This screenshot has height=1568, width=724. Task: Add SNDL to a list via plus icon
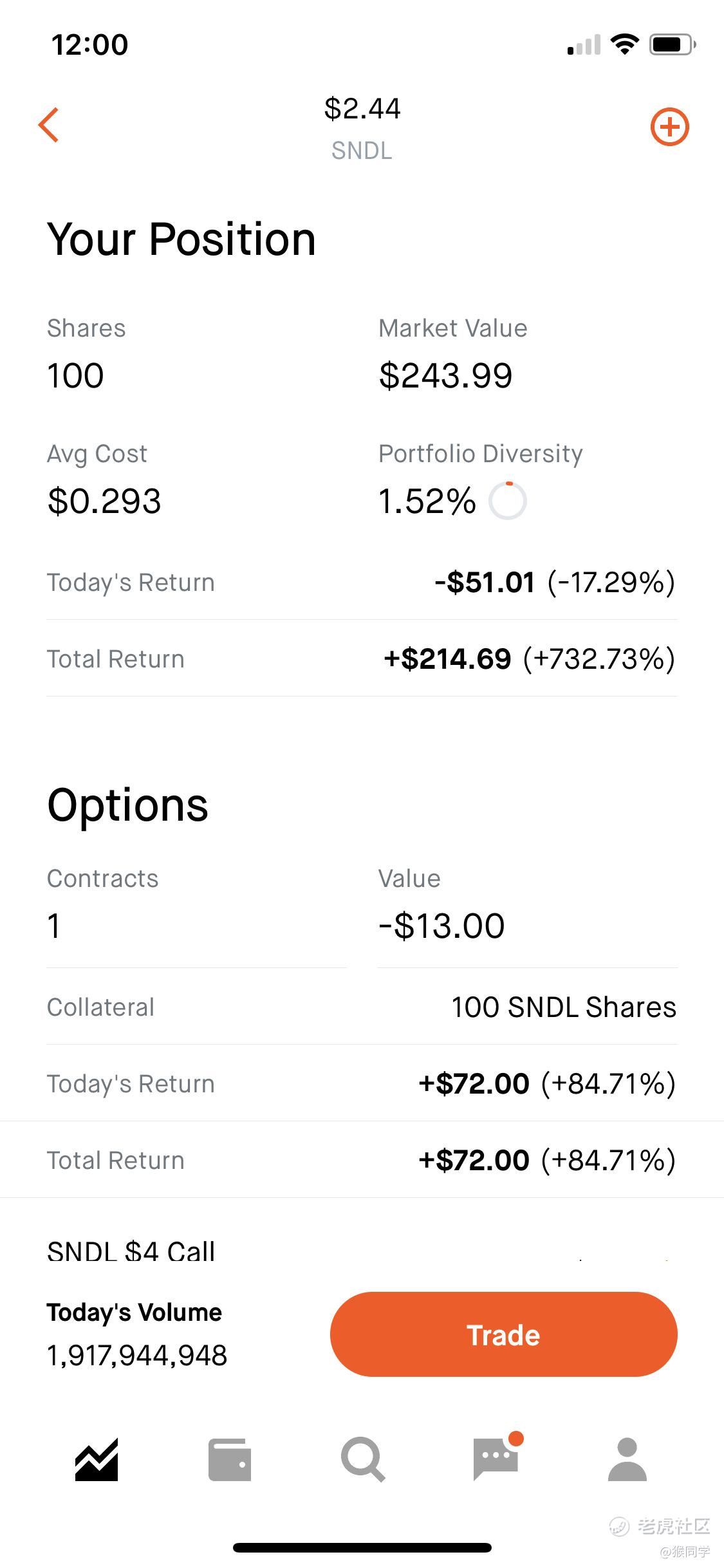(669, 126)
